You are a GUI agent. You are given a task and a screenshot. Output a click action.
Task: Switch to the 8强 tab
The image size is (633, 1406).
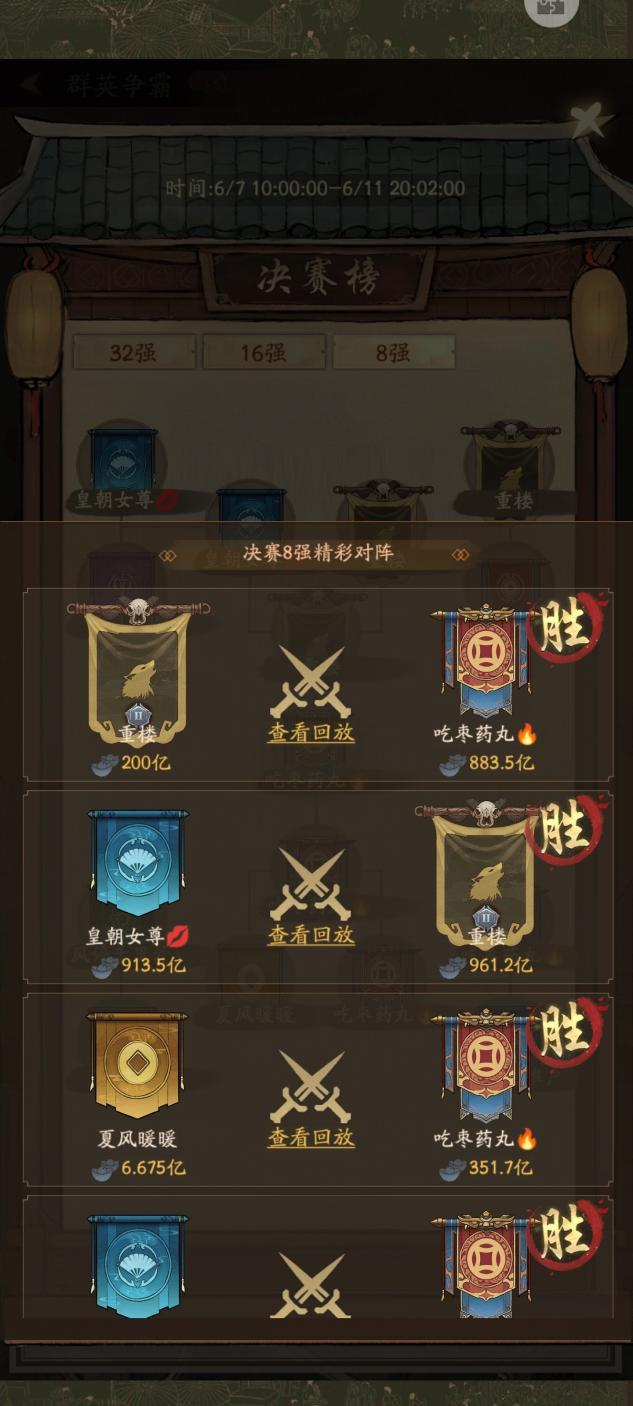pos(393,352)
